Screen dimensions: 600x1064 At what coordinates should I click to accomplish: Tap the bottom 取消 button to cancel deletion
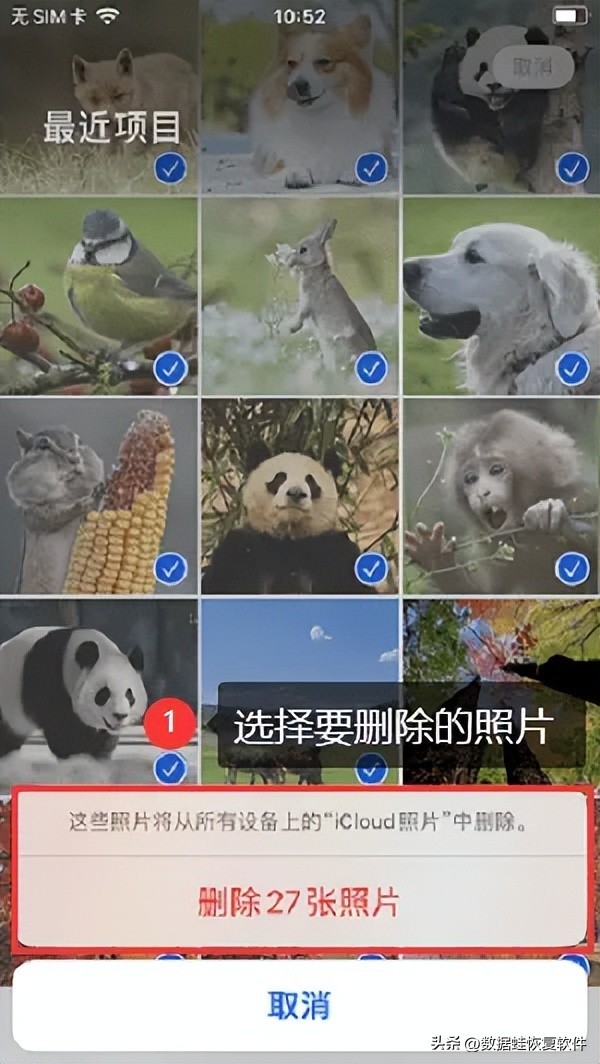click(299, 1005)
